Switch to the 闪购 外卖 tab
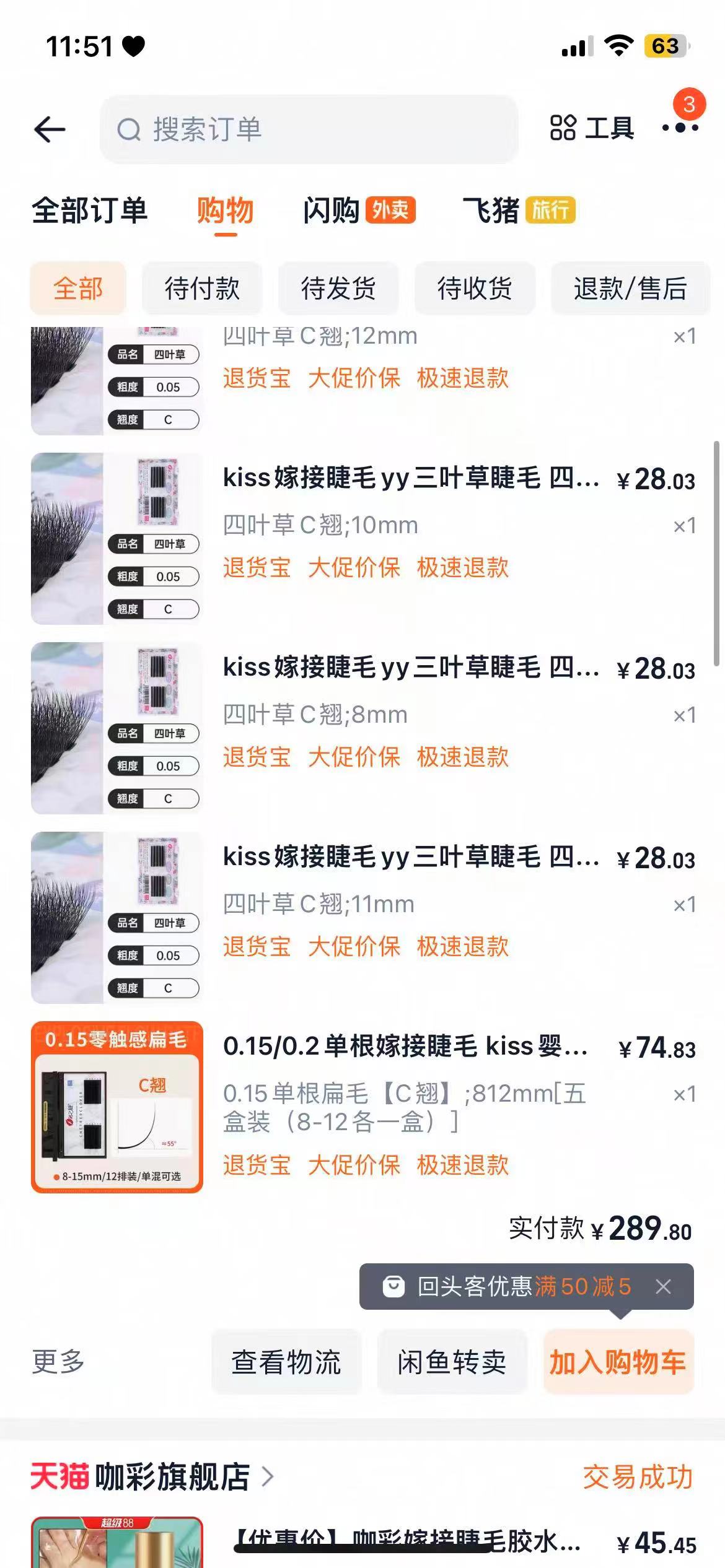Image resolution: width=725 pixels, height=1568 pixels. point(358,211)
